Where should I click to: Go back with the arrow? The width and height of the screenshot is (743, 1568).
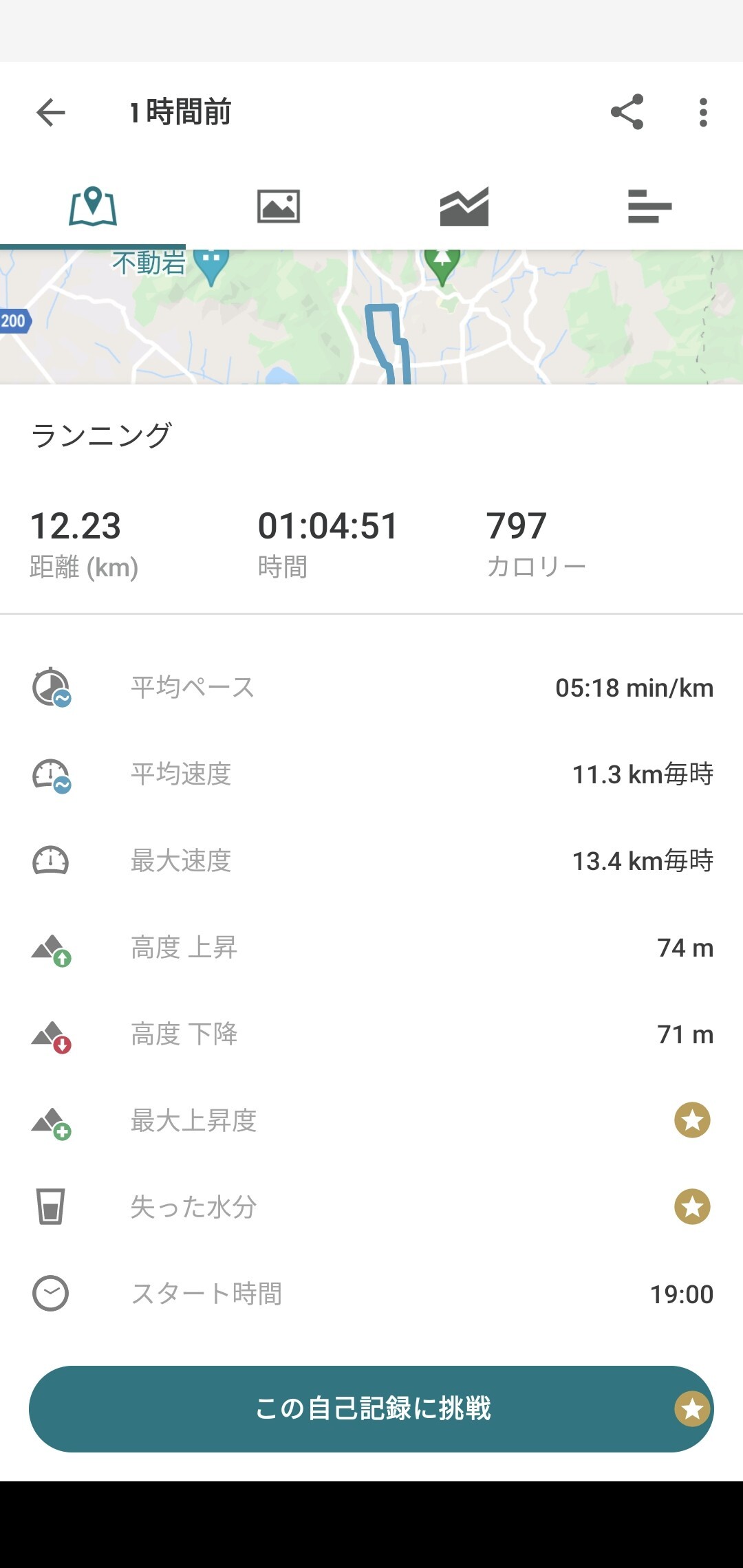pyautogui.click(x=50, y=113)
